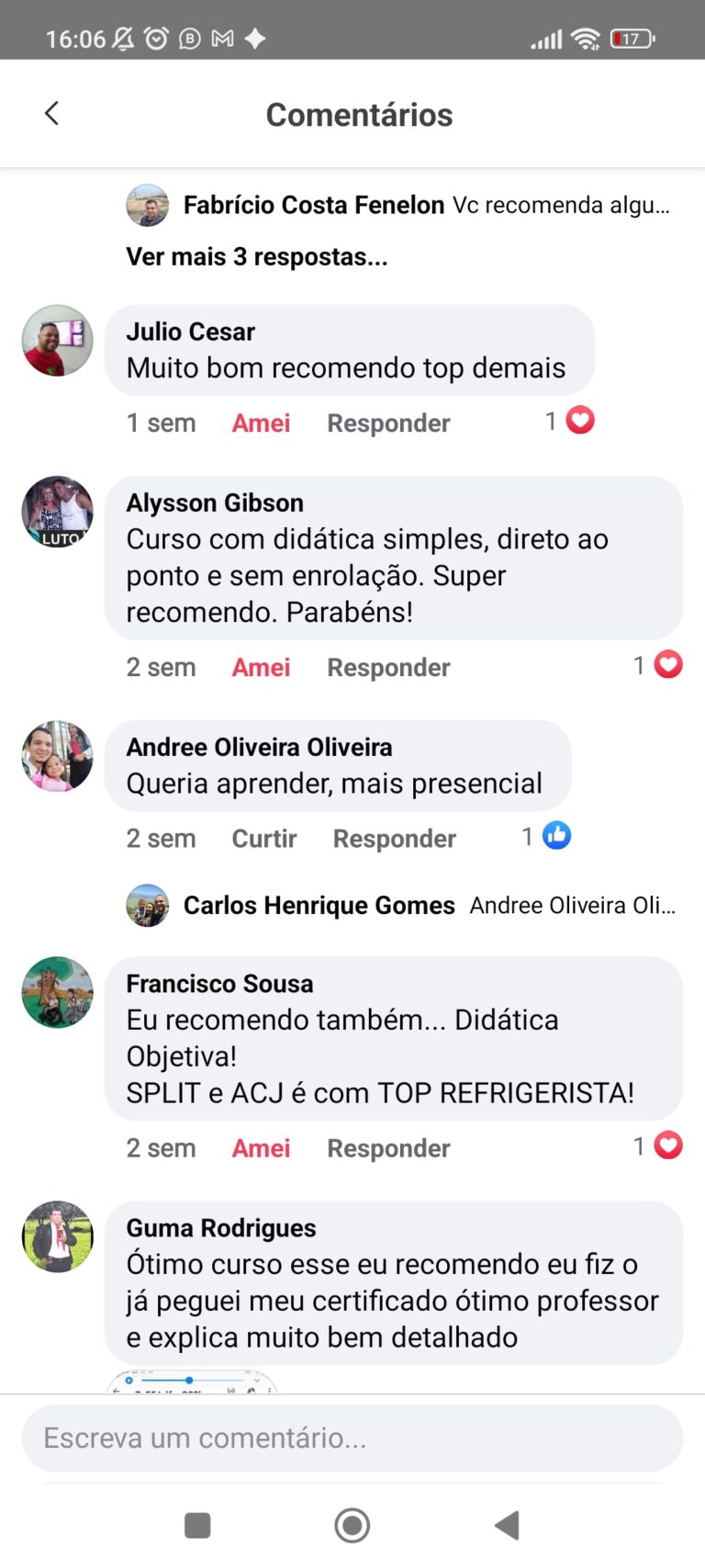Like Andree Oliveira Oliveira's comment with Curtir

pyautogui.click(x=264, y=838)
